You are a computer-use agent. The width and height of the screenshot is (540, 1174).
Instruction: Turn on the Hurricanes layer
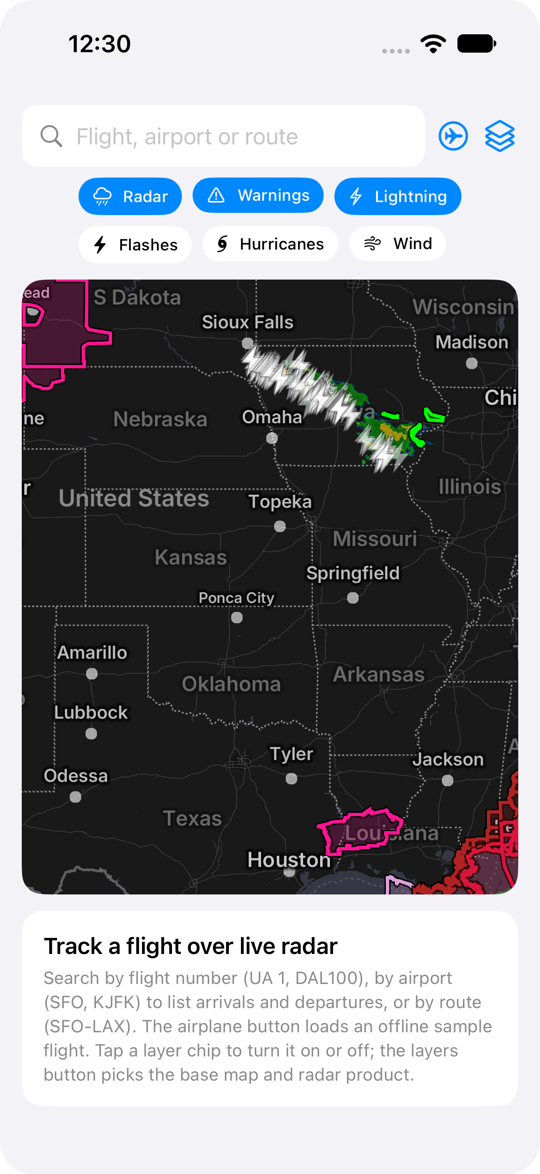pos(270,244)
